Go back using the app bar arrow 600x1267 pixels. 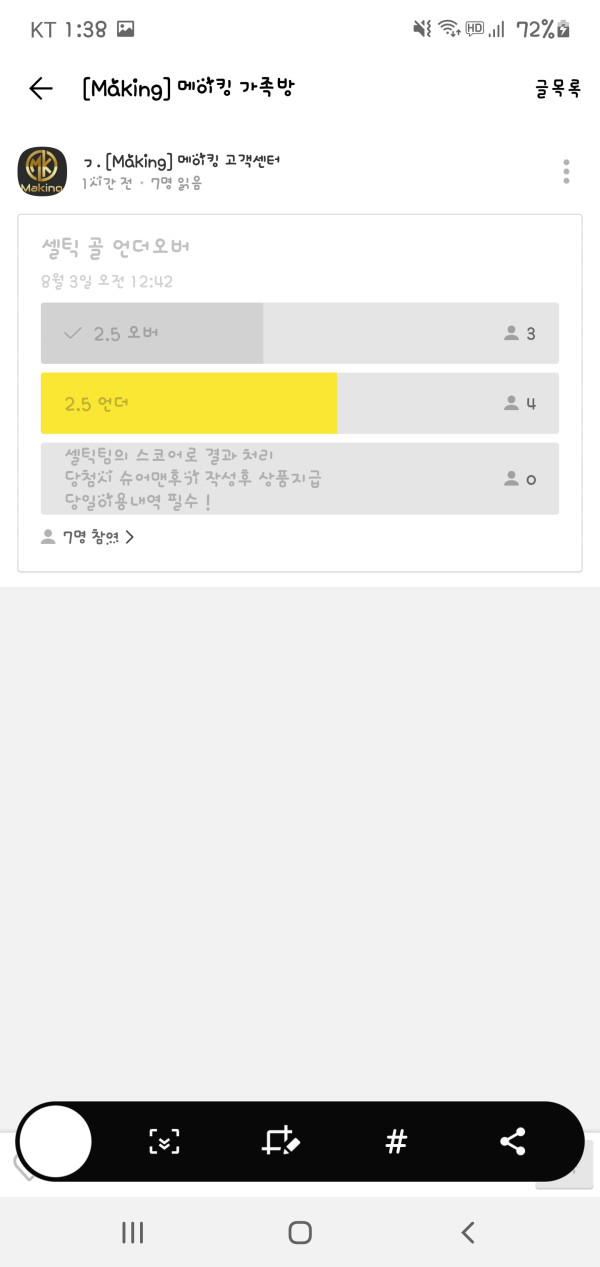tap(40, 89)
